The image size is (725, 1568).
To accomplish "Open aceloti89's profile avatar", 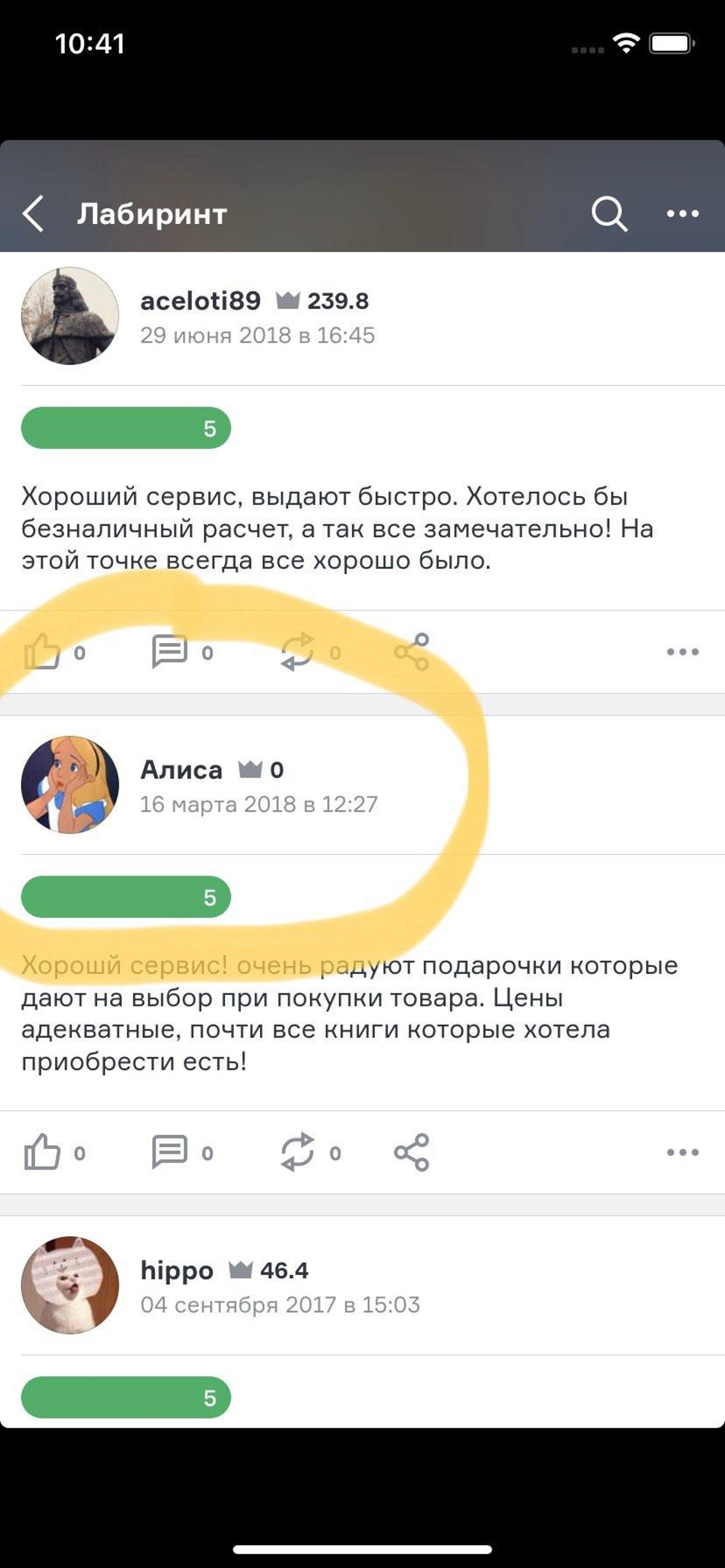I will click(70, 316).
